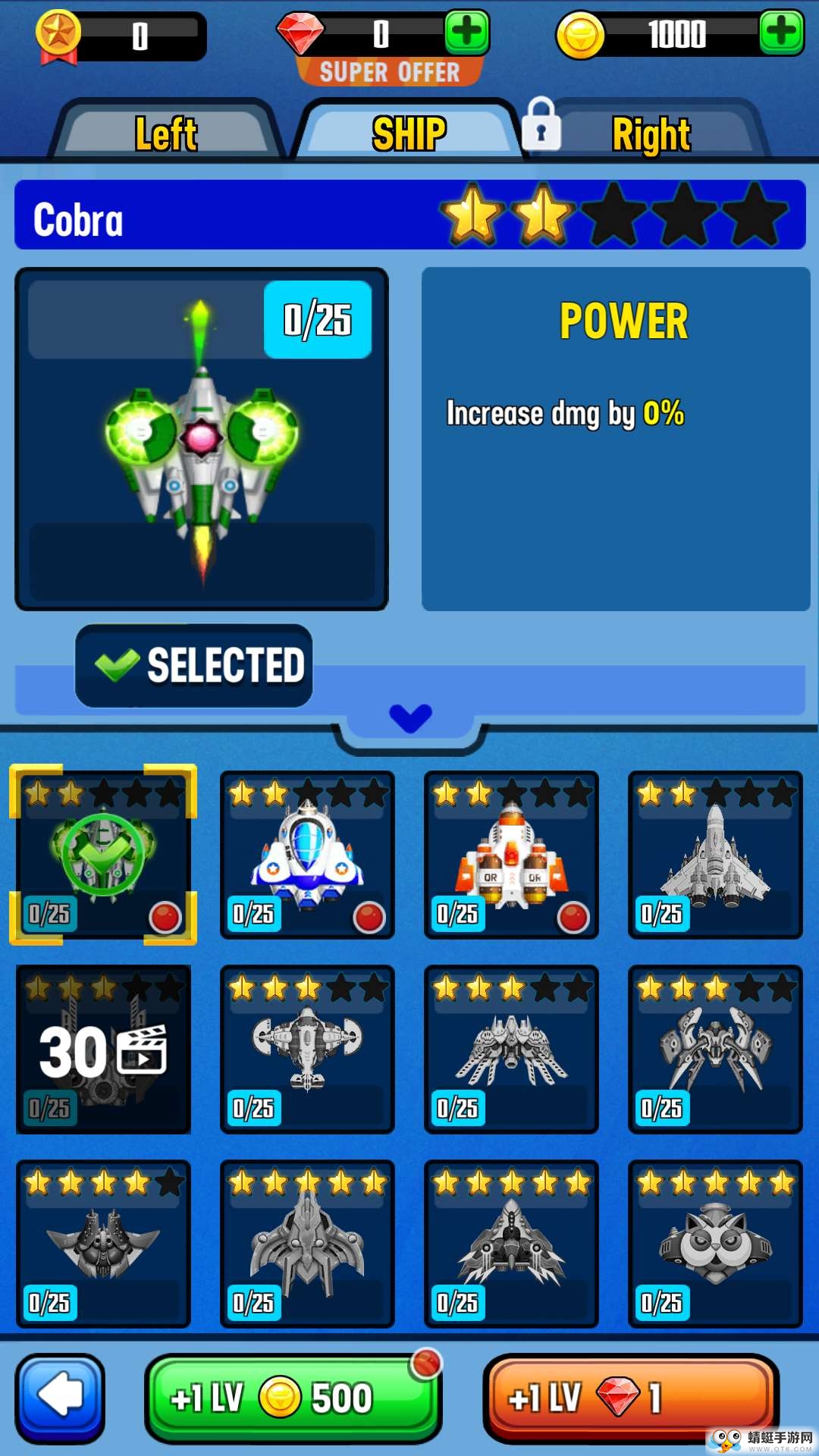Switch to the Left tab
819x1456 pixels.
(x=165, y=134)
